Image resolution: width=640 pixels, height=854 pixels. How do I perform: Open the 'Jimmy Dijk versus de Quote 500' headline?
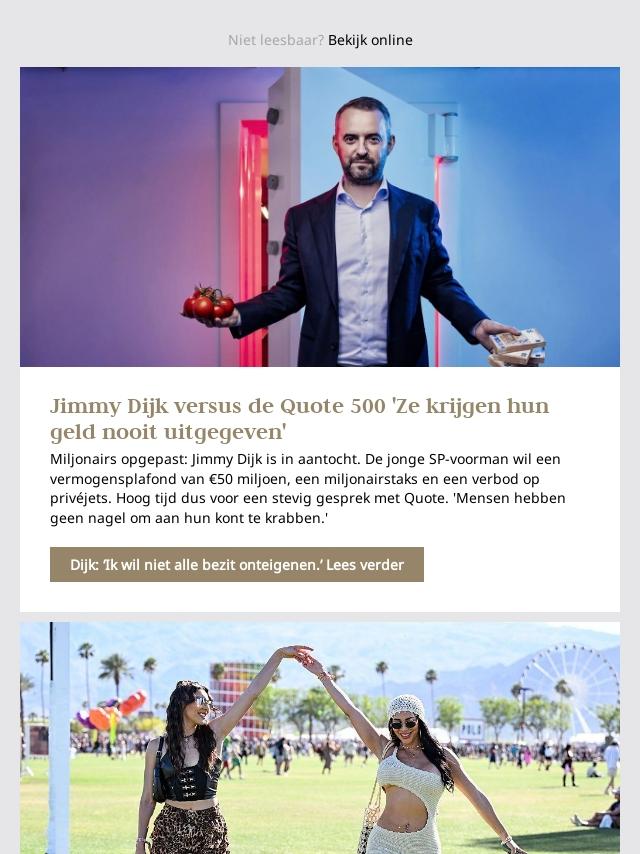[300, 419]
